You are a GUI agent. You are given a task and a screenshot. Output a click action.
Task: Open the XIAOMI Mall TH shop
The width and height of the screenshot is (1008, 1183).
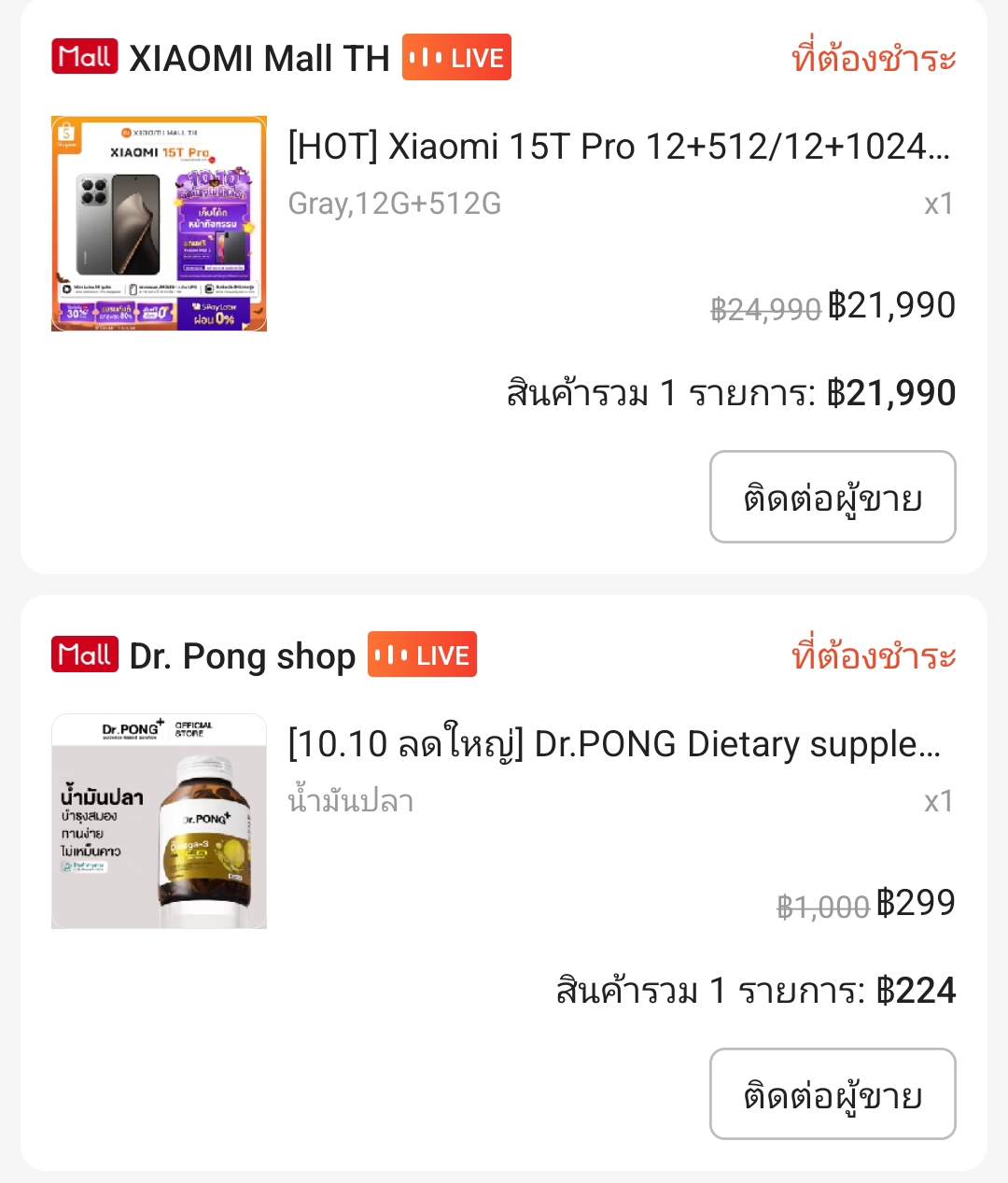[x=259, y=58]
